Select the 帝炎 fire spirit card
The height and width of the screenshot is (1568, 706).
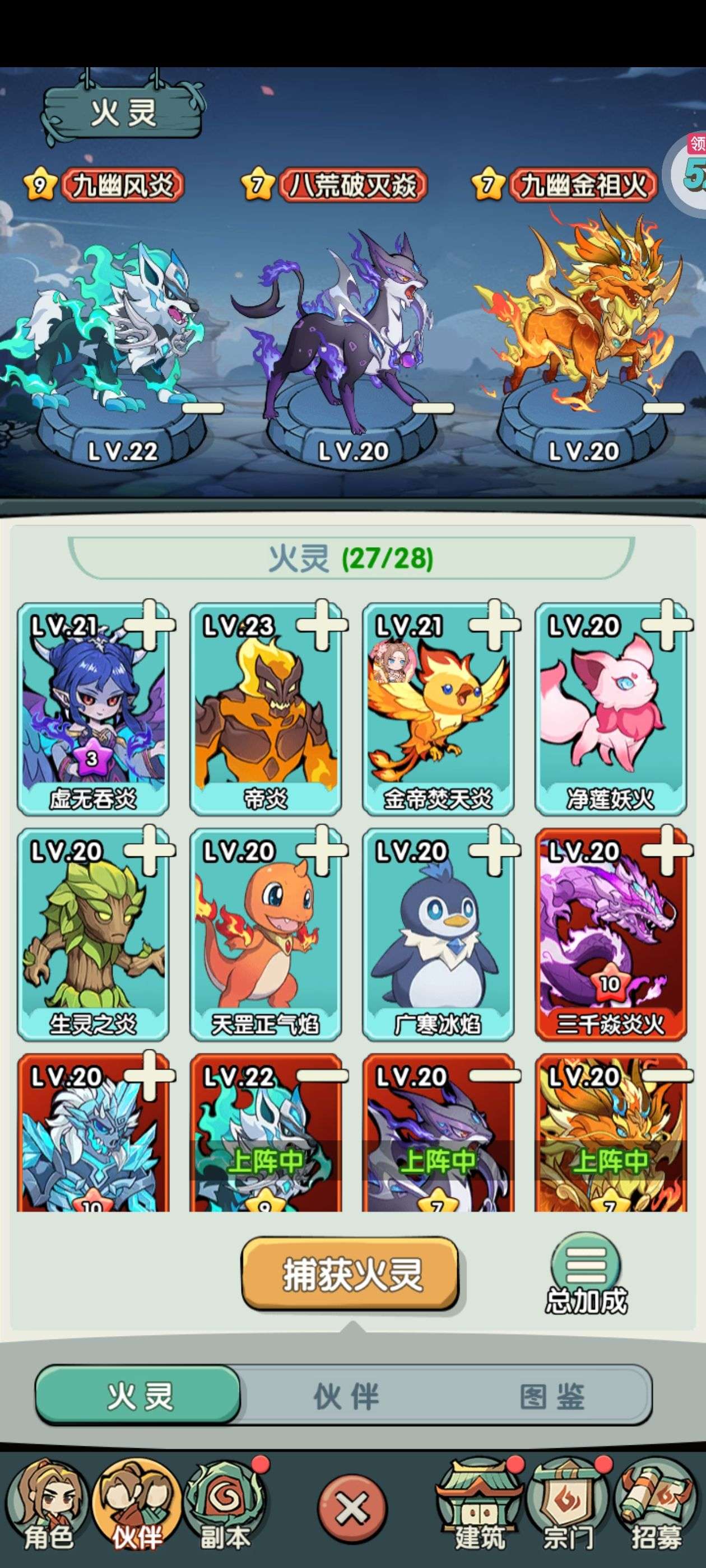click(265, 709)
